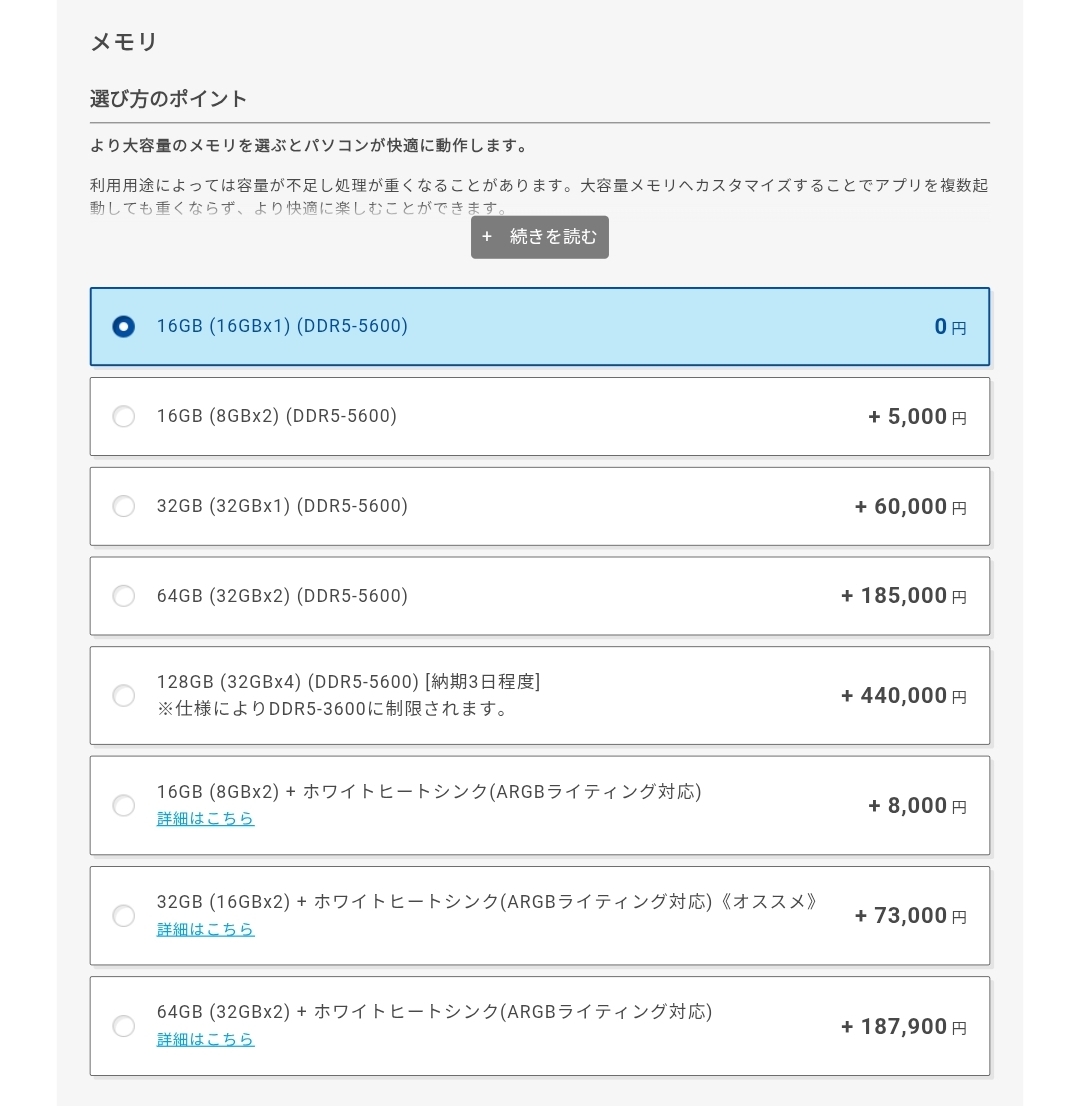Open 詳細はこちら link under 32GB heatsink
1079x1106 pixels.
205,929
